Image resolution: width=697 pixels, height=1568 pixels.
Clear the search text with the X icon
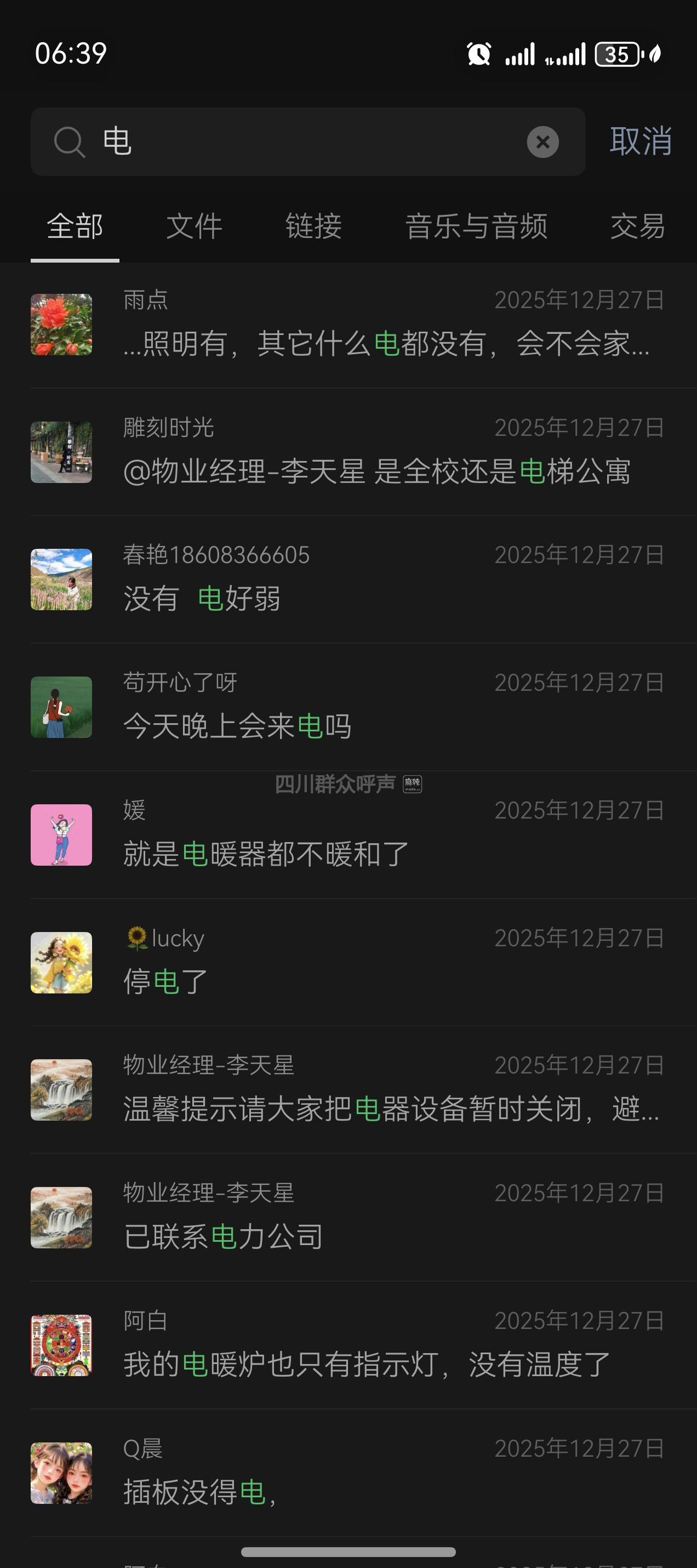pyautogui.click(x=542, y=142)
